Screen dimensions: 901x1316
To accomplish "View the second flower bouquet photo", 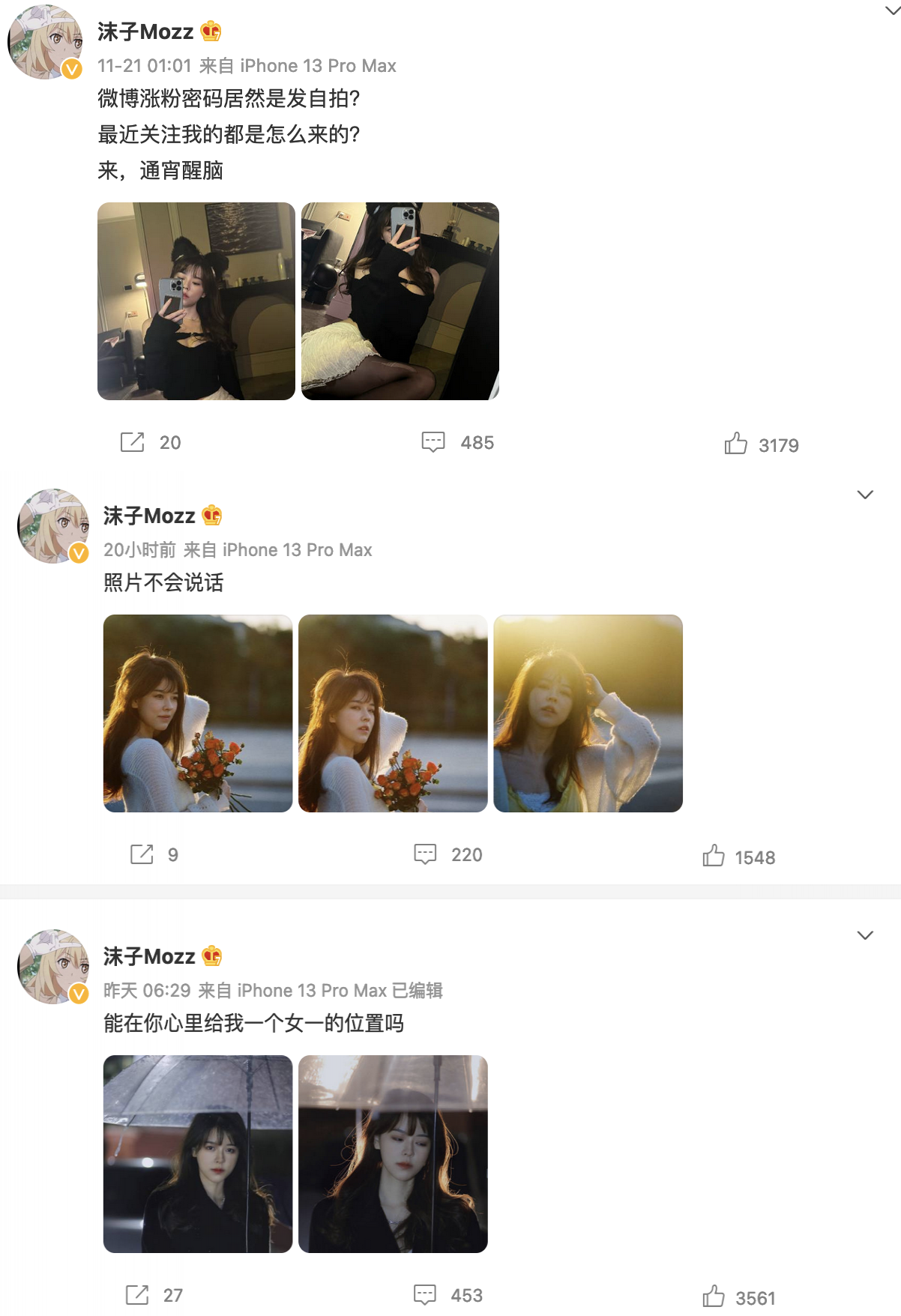I will tap(393, 713).
